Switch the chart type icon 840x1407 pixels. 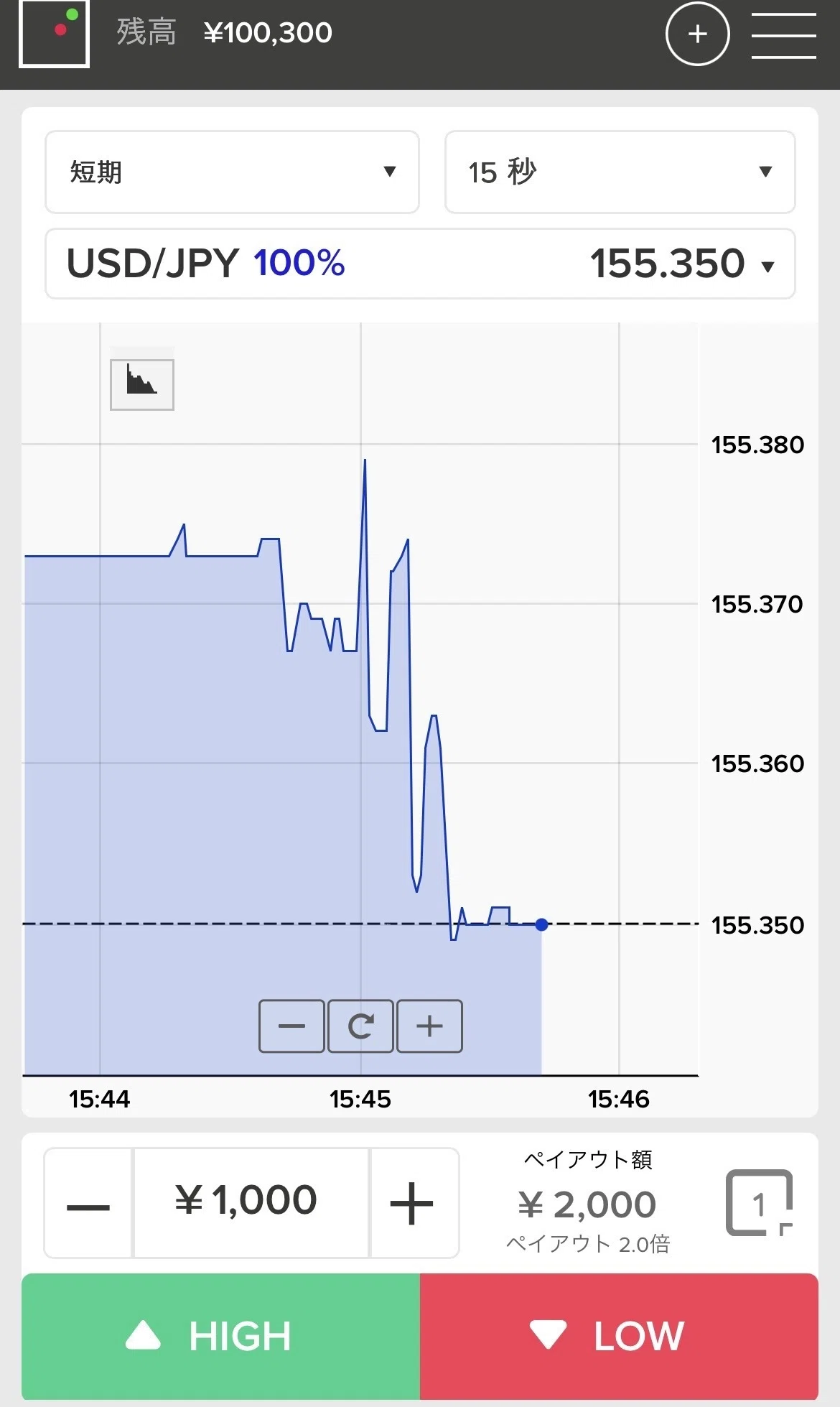click(x=142, y=385)
